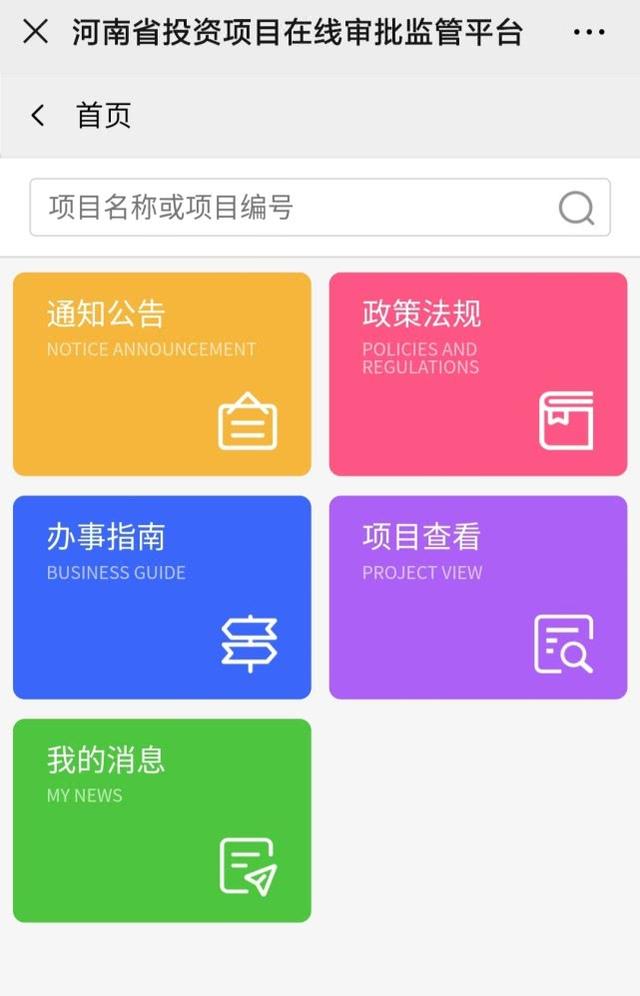Viewport: 640px width, 996px height.
Task: Tap the magnifier search icon
Action: tap(576, 208)
